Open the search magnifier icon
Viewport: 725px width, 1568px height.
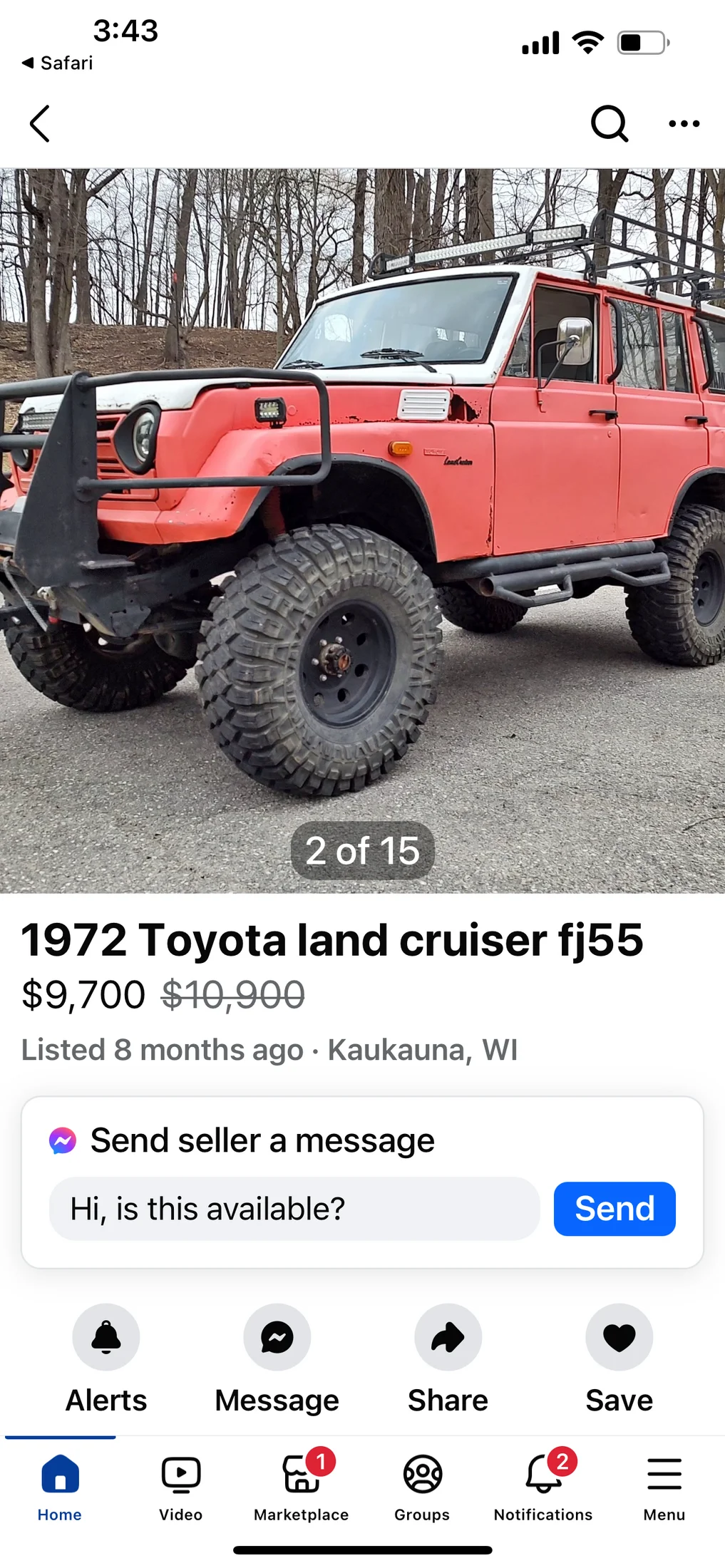(x=610, y=124)
